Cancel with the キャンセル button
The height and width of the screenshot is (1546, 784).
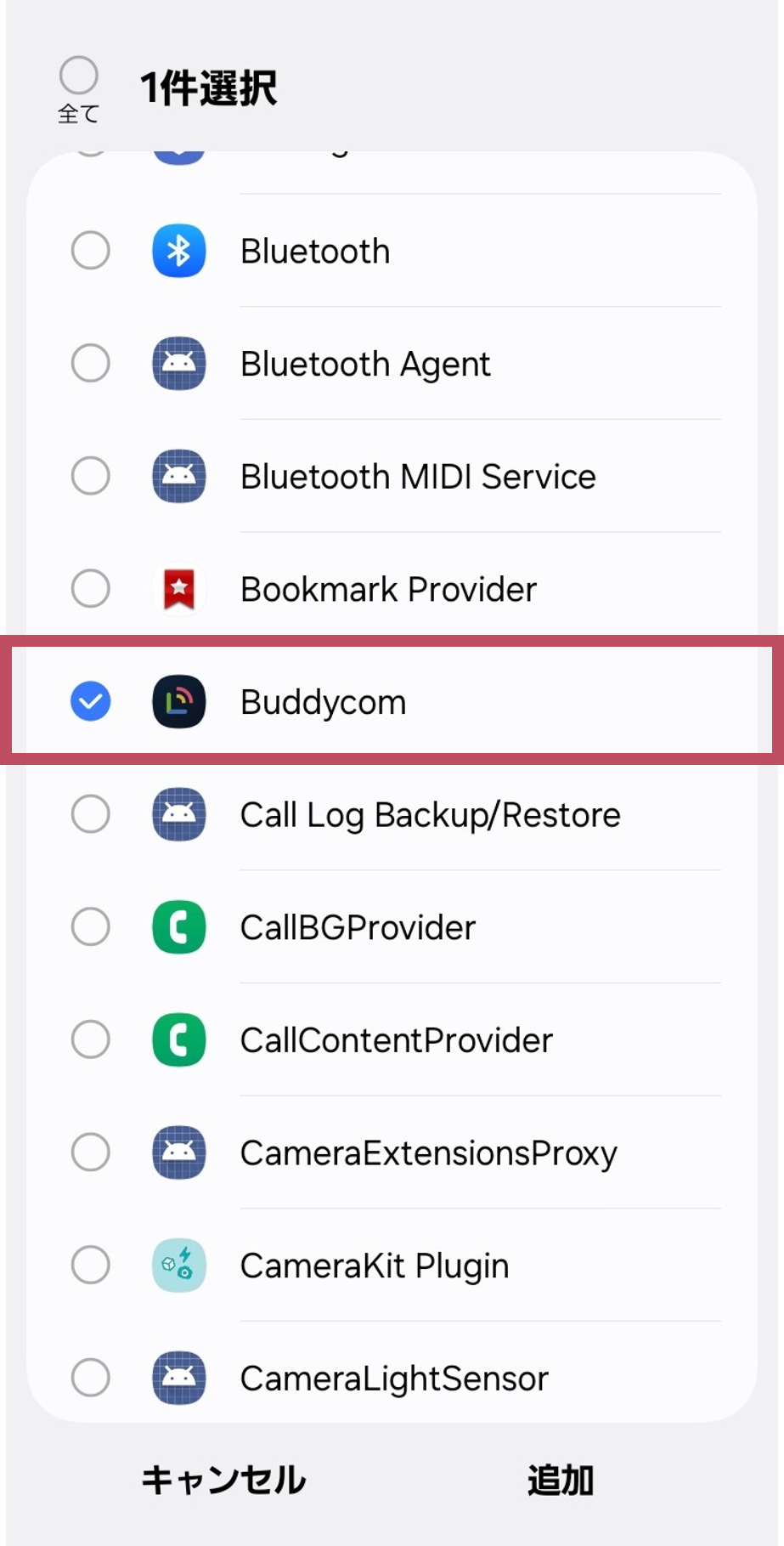pyautogui.click(x=223, y=1480)
